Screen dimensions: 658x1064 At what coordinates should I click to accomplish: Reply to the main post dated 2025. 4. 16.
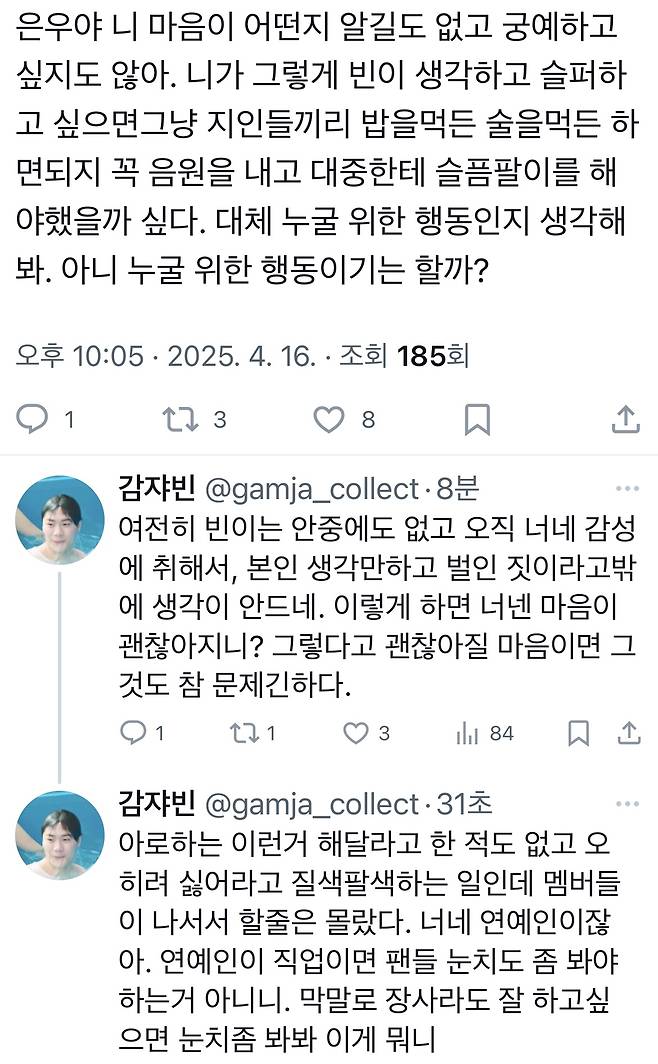click(33, 419)
